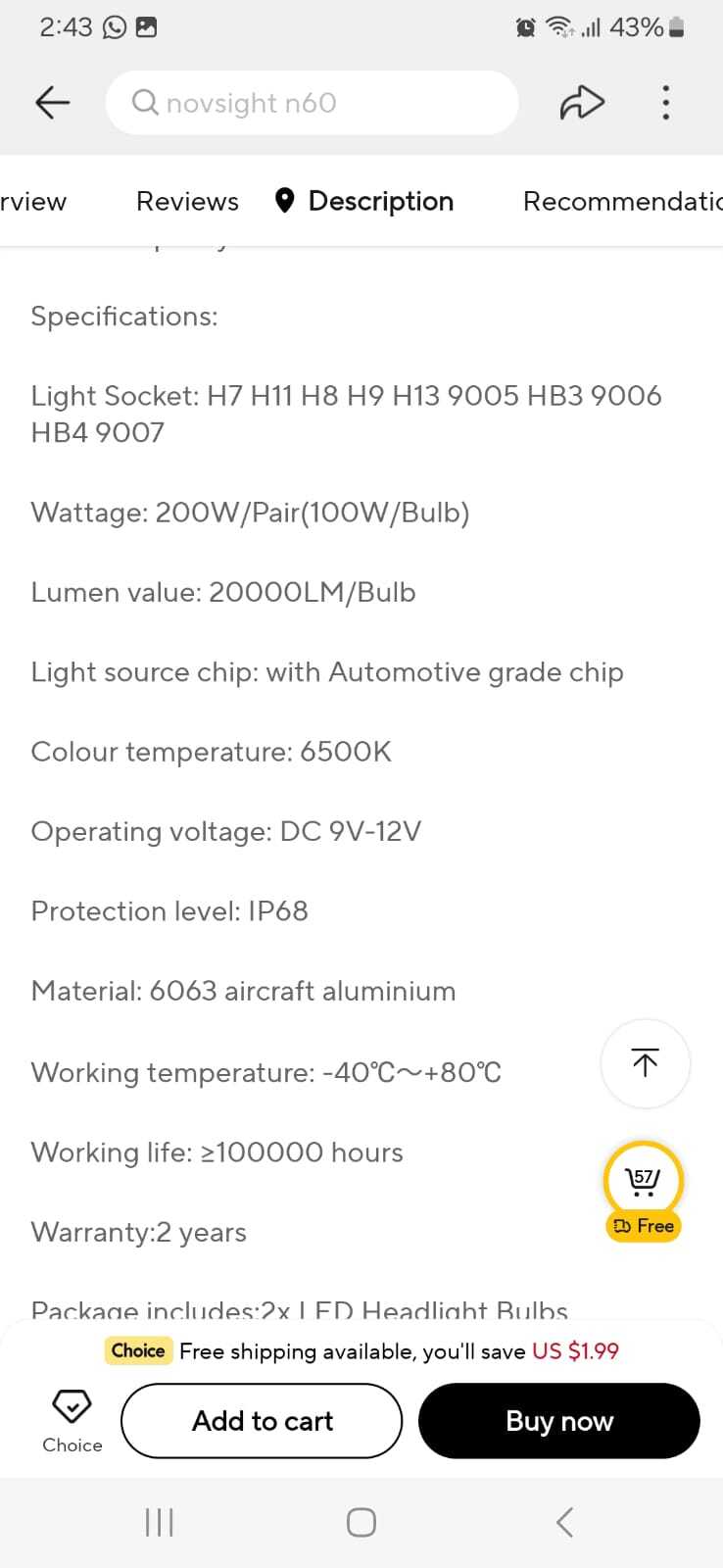Go back using the top-left arrow
This screenshot has width=723, height=1568.
coord(52,102)
